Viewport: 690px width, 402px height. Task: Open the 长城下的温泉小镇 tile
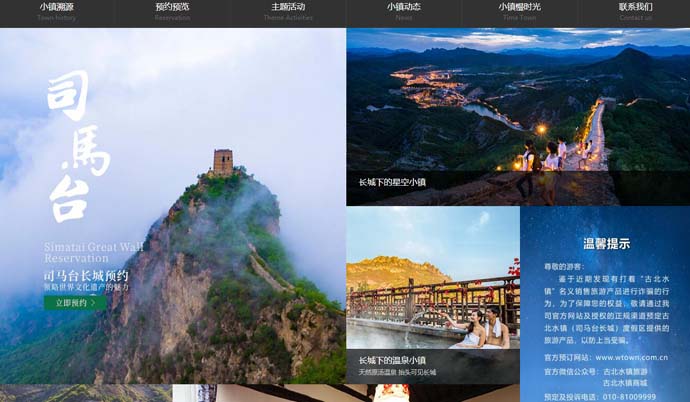pos(432,294)
